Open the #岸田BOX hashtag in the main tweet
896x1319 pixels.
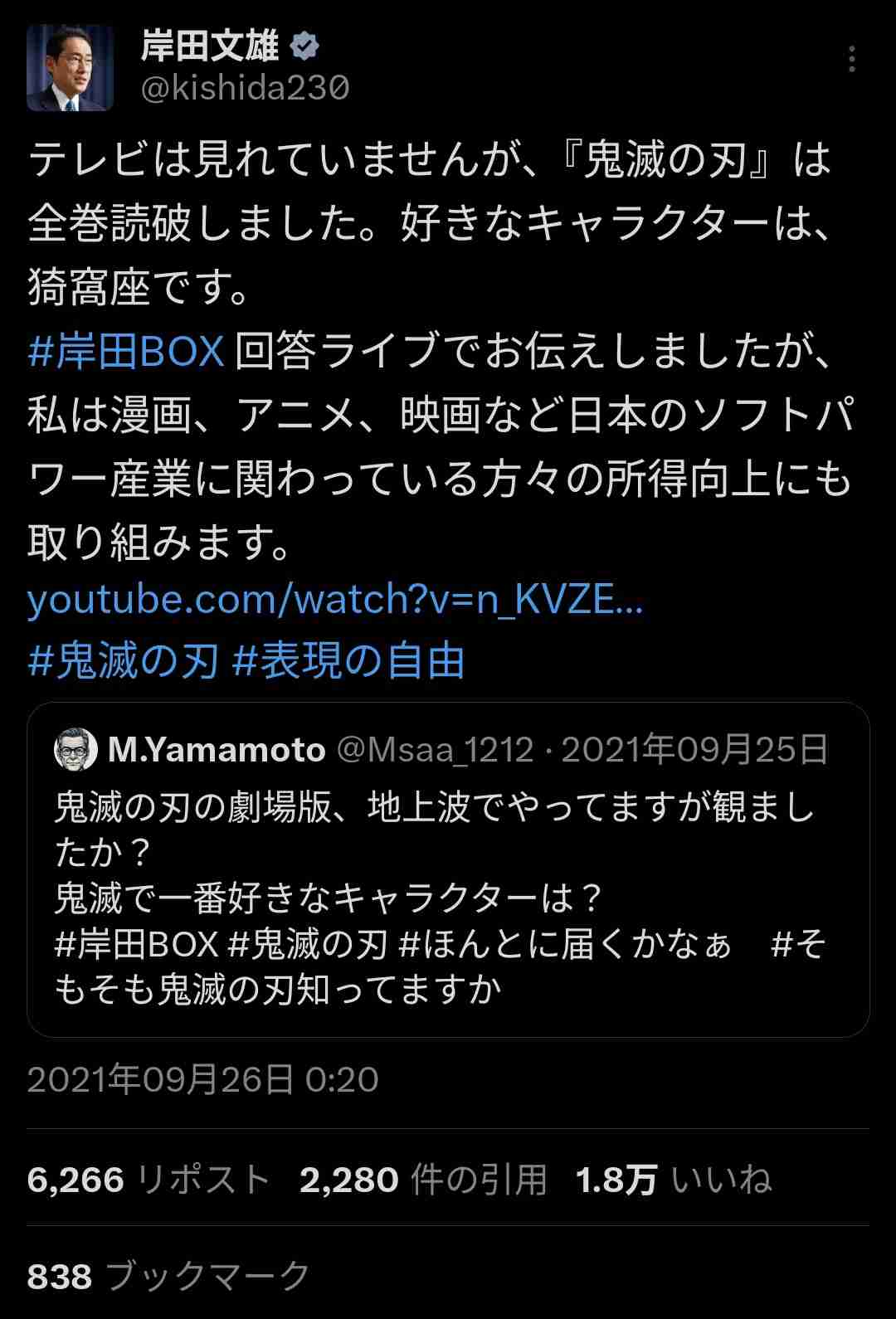[126, 351]
